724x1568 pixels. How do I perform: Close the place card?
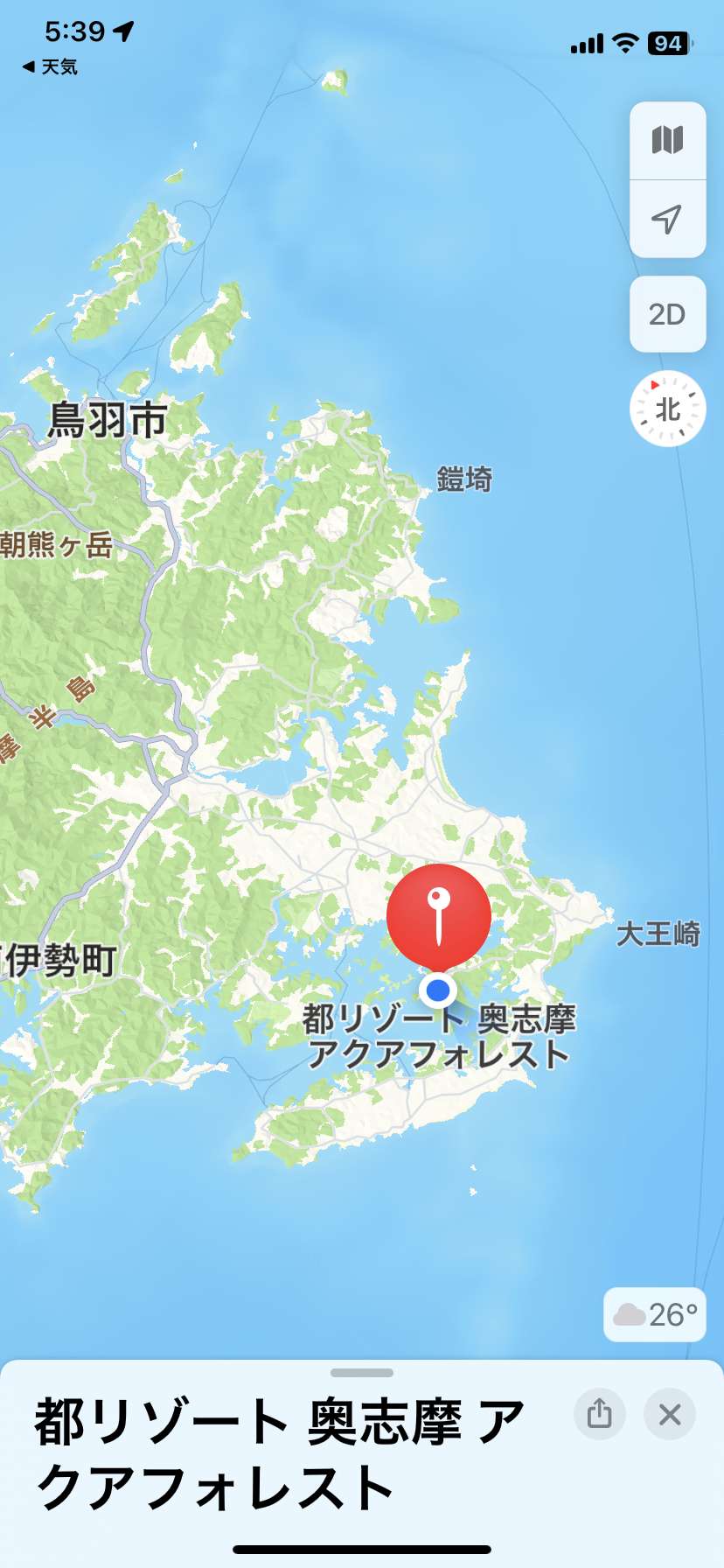[x=669, y=1413]
